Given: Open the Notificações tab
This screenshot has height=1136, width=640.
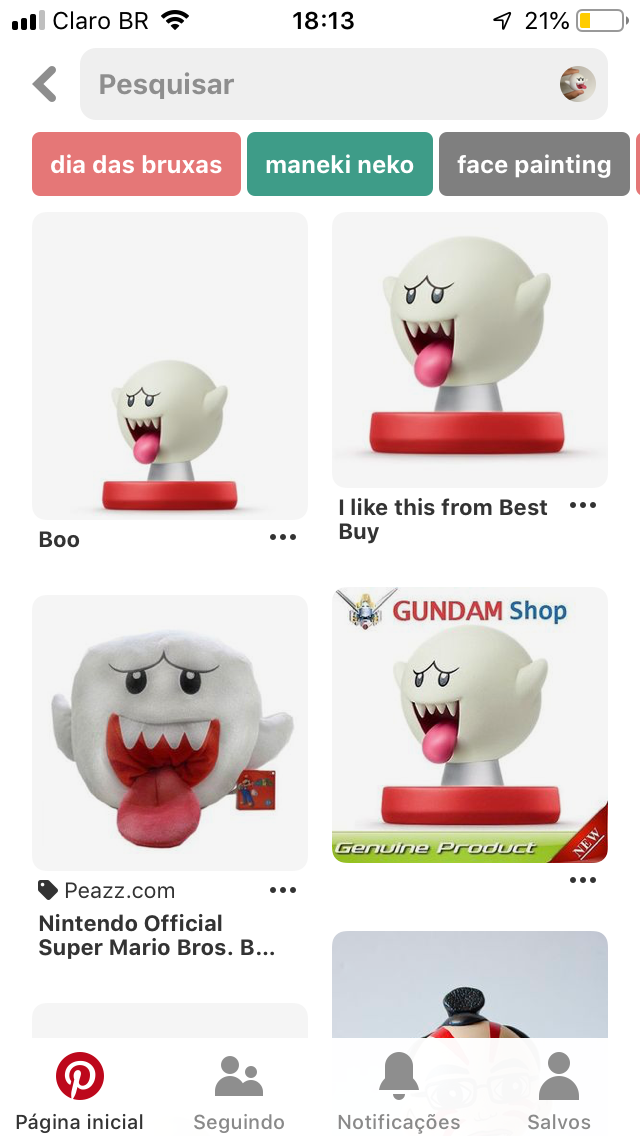Looking at the screenshot, I should point(399,1090).
